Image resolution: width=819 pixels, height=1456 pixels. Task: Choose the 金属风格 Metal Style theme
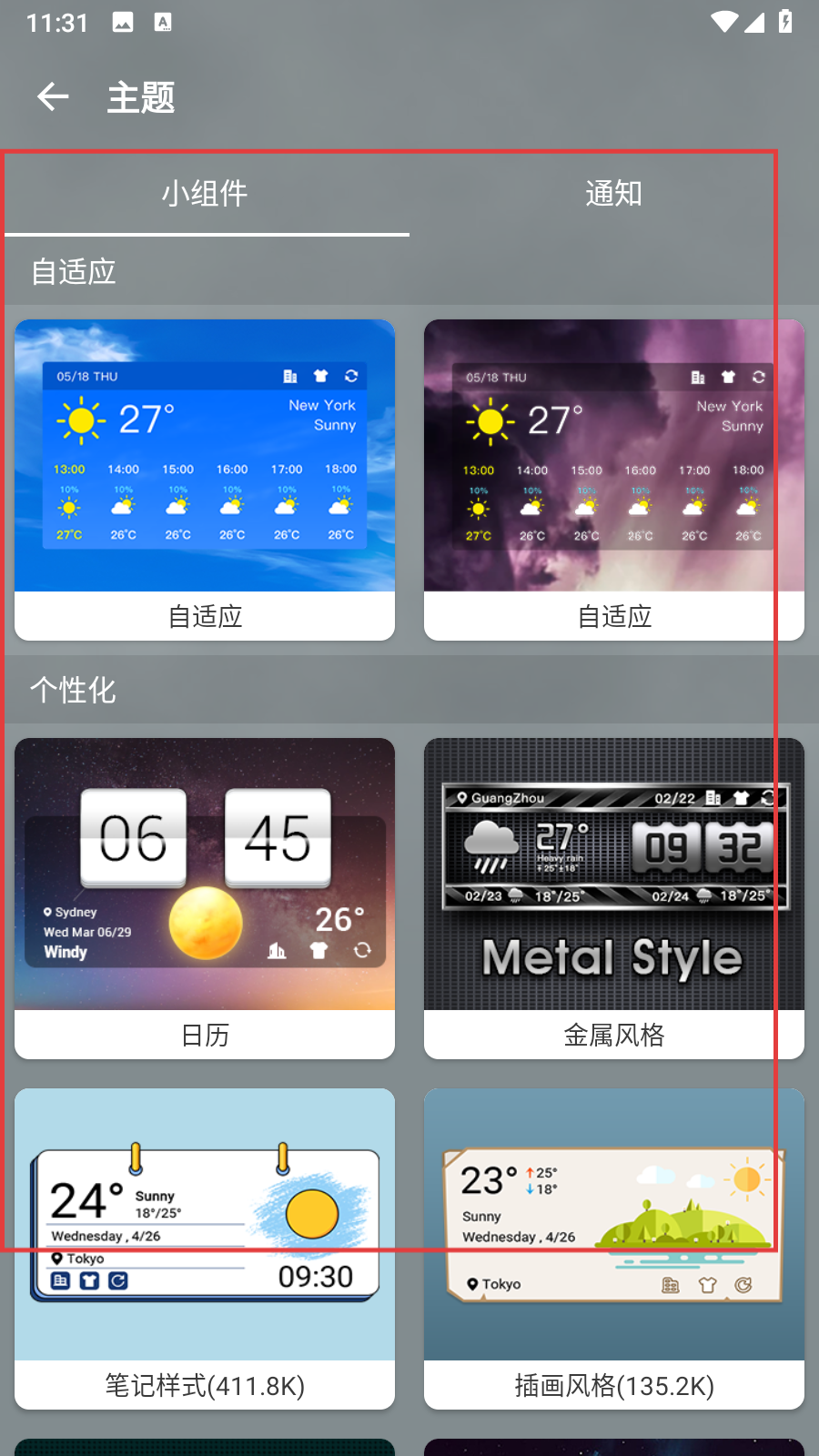(614, 898)
